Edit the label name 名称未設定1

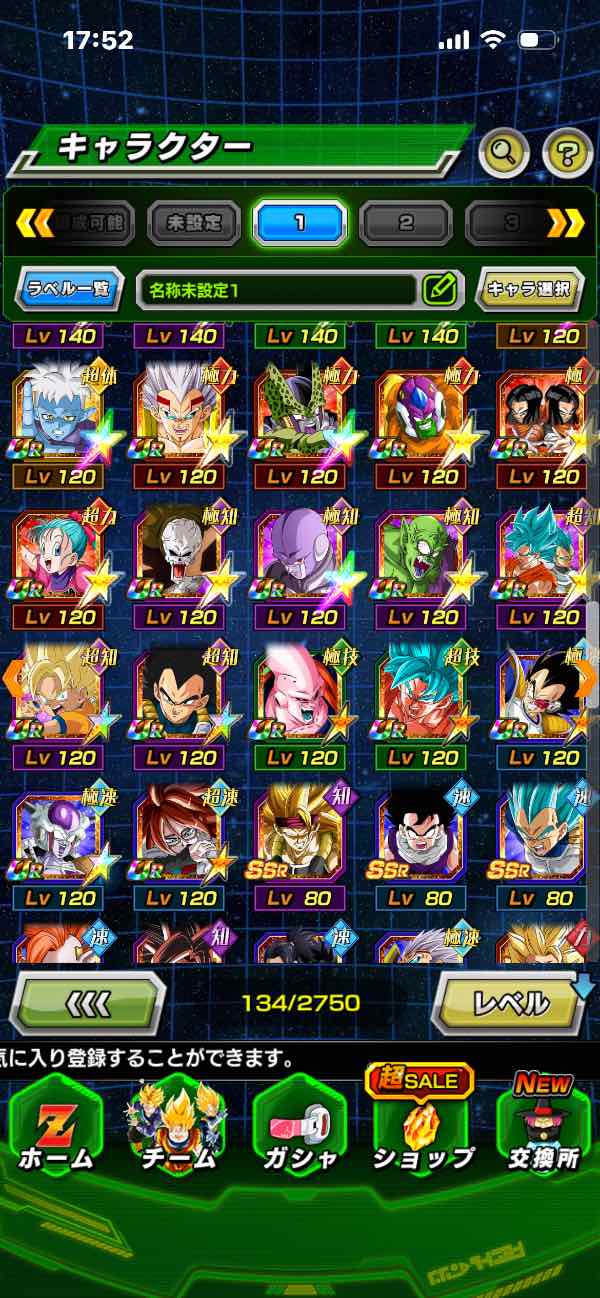tap(439, 290)
